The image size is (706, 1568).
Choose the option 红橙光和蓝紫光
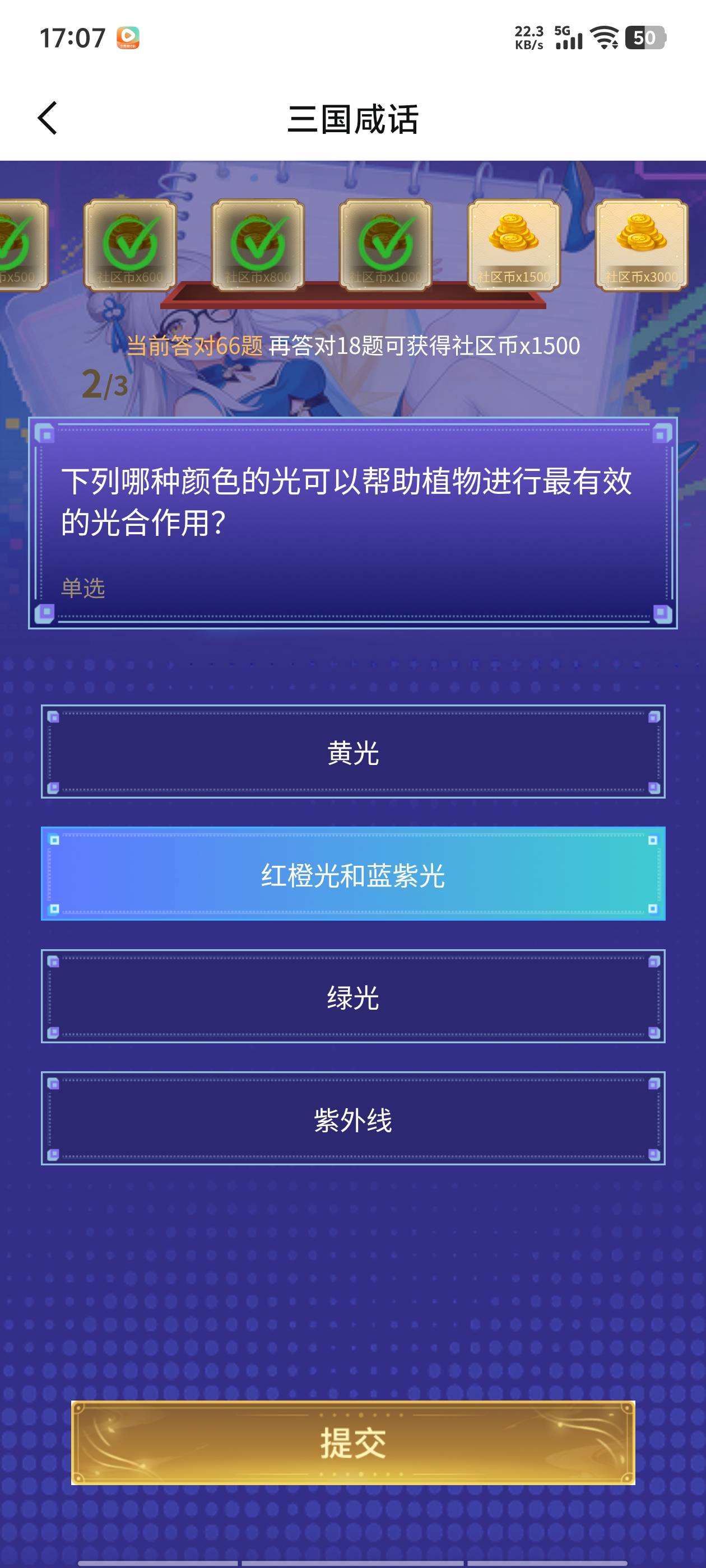click(352, 874)
